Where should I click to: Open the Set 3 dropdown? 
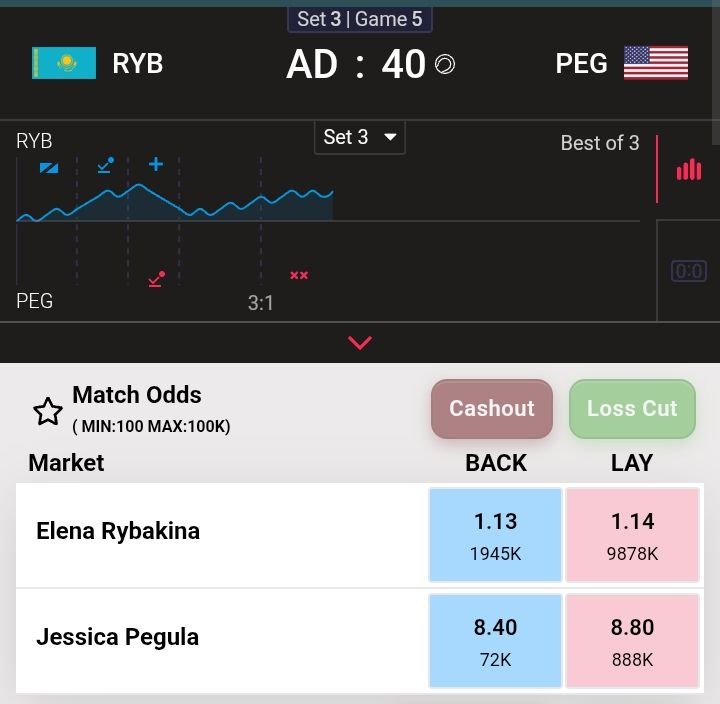[x=360, y=138]
